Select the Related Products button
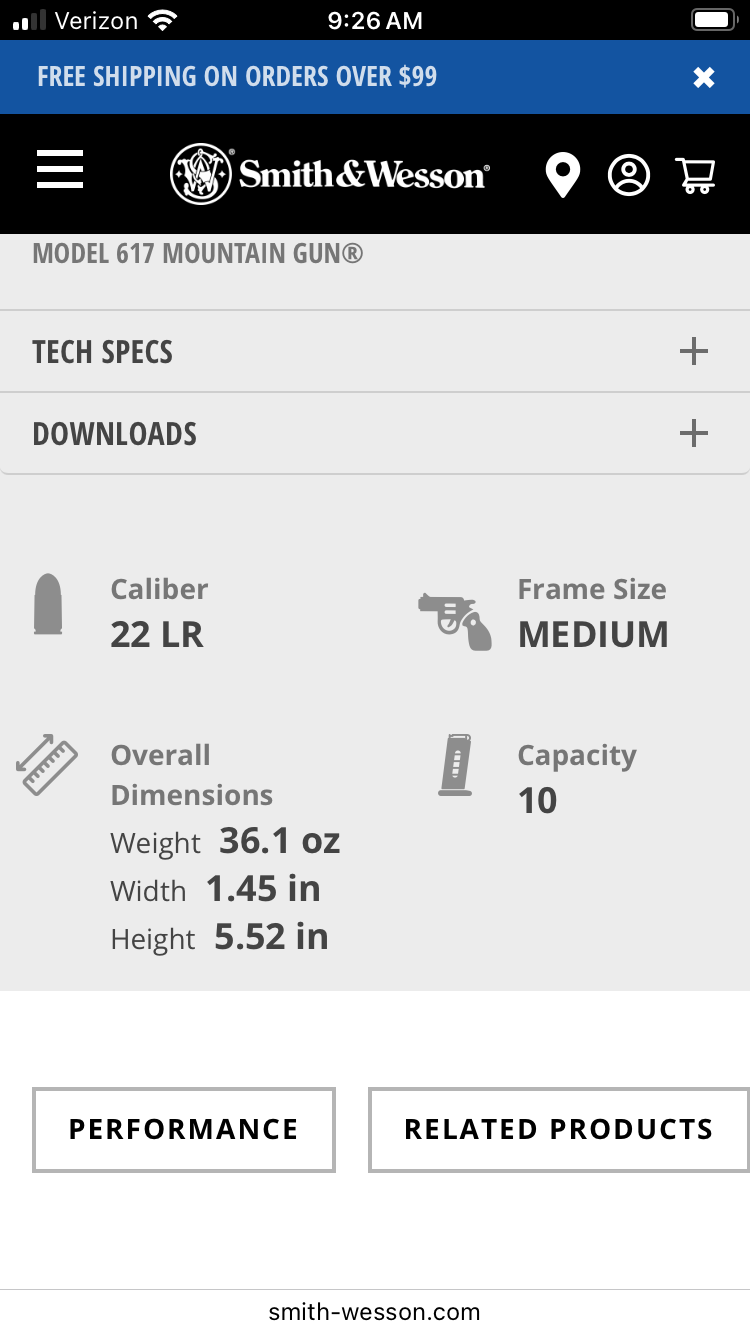 559,1130
